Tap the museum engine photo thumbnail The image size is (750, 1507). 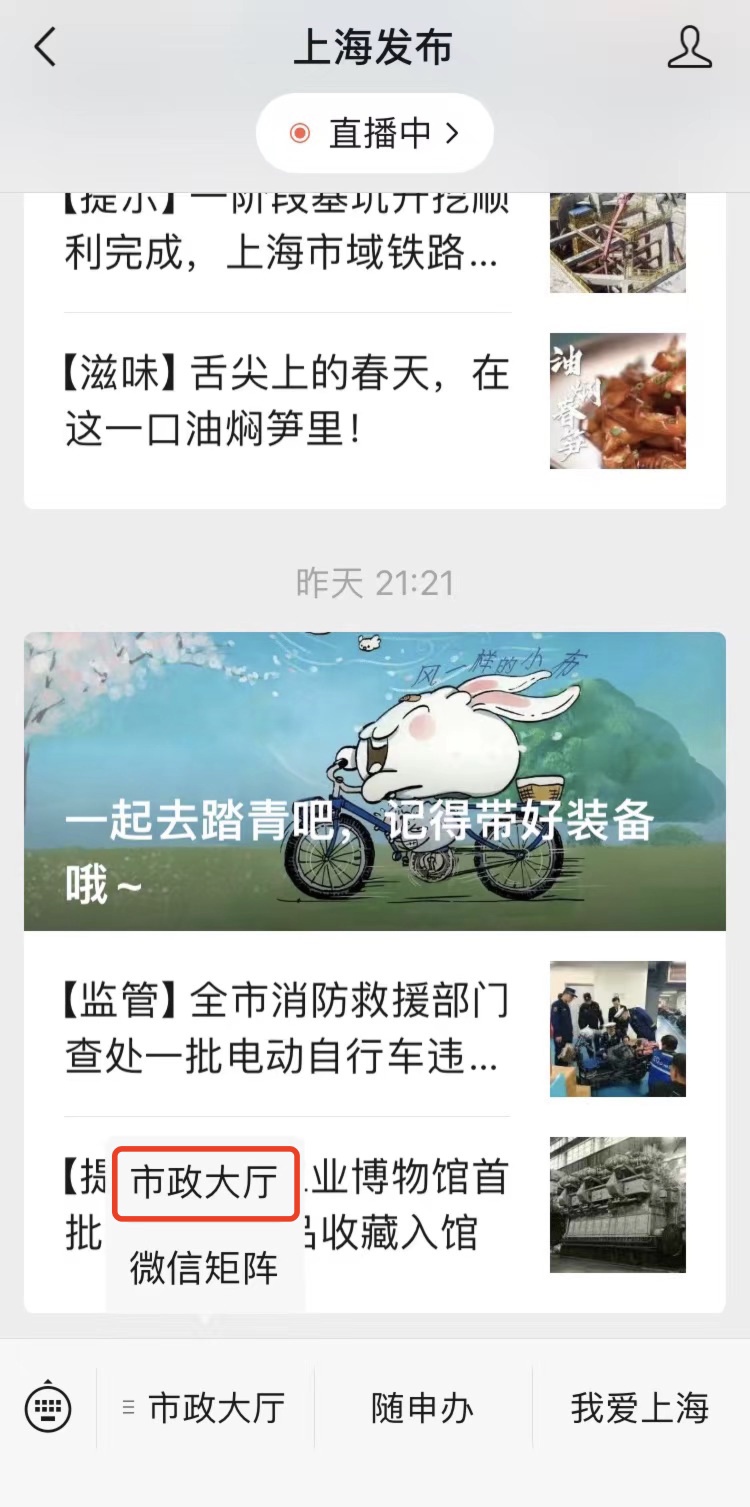click(x=617, y=1205)
